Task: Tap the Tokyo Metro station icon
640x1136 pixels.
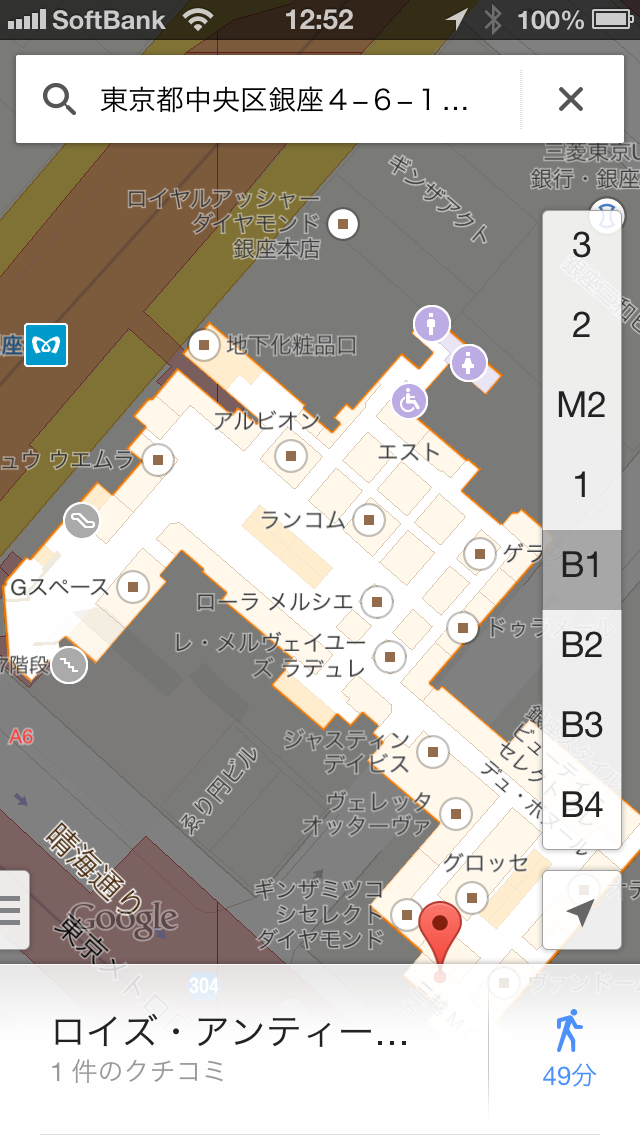Action: pyautogui.click(x=46, y=345)
